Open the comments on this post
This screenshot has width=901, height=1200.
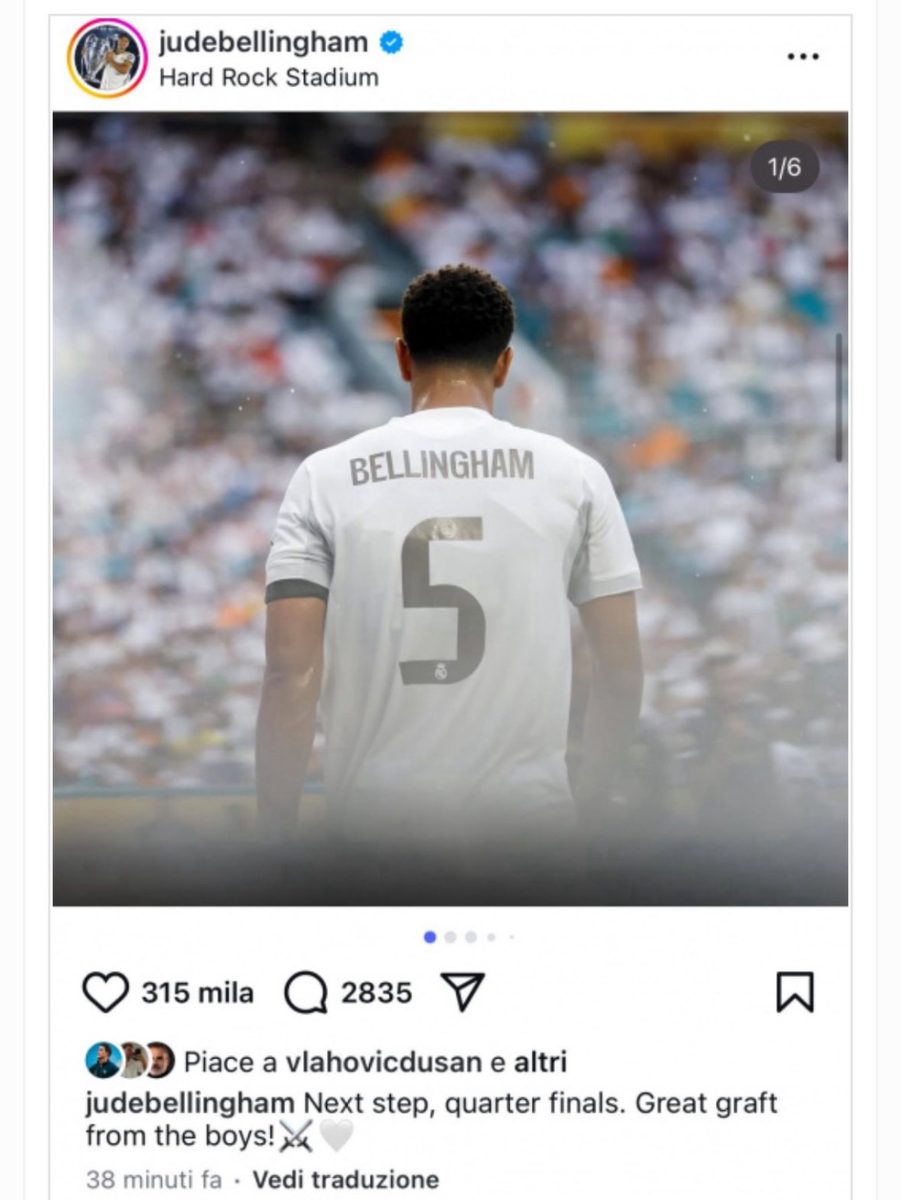click(306, 993)
